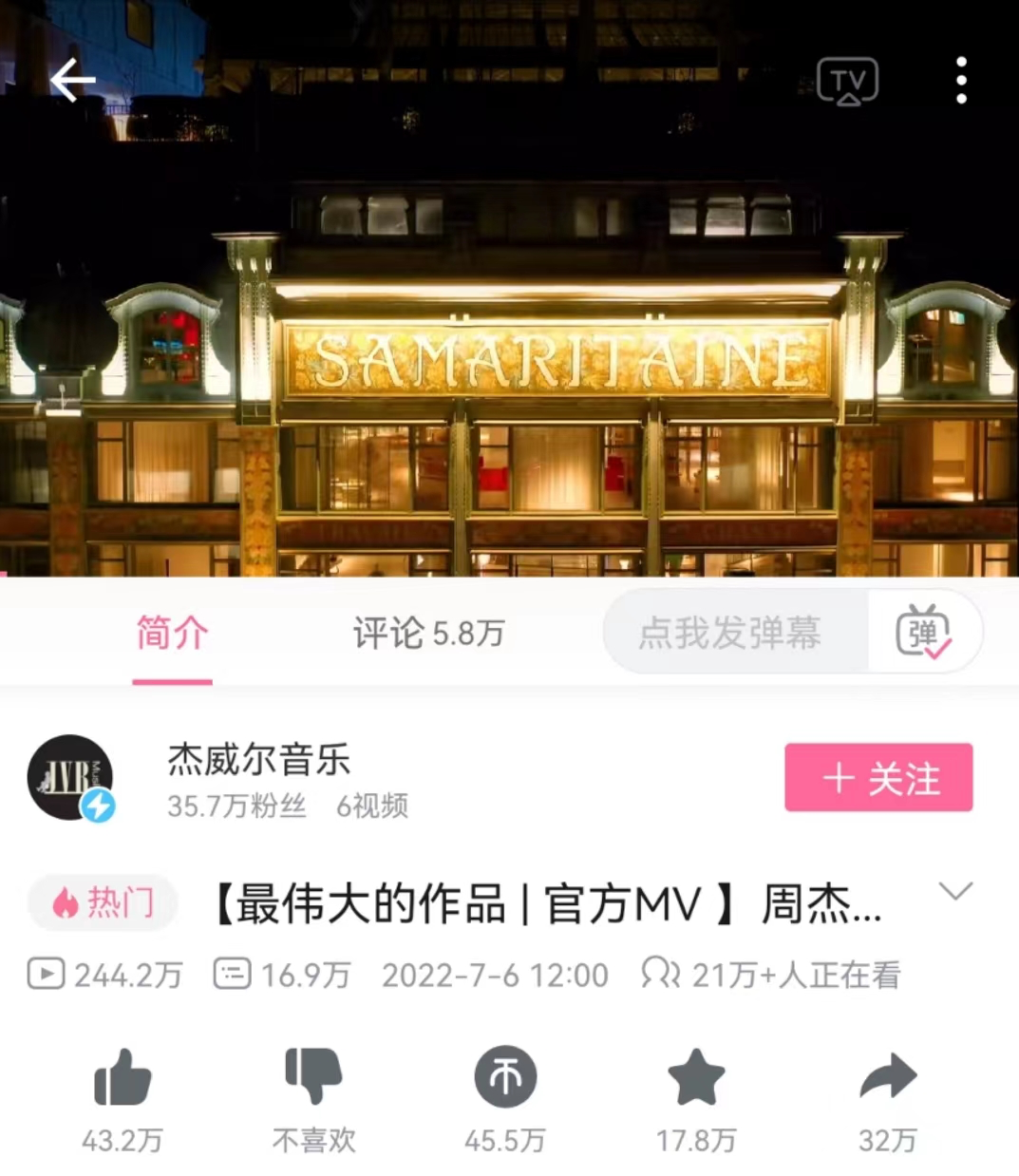Expand the video title description

click(x=954, y=891)
